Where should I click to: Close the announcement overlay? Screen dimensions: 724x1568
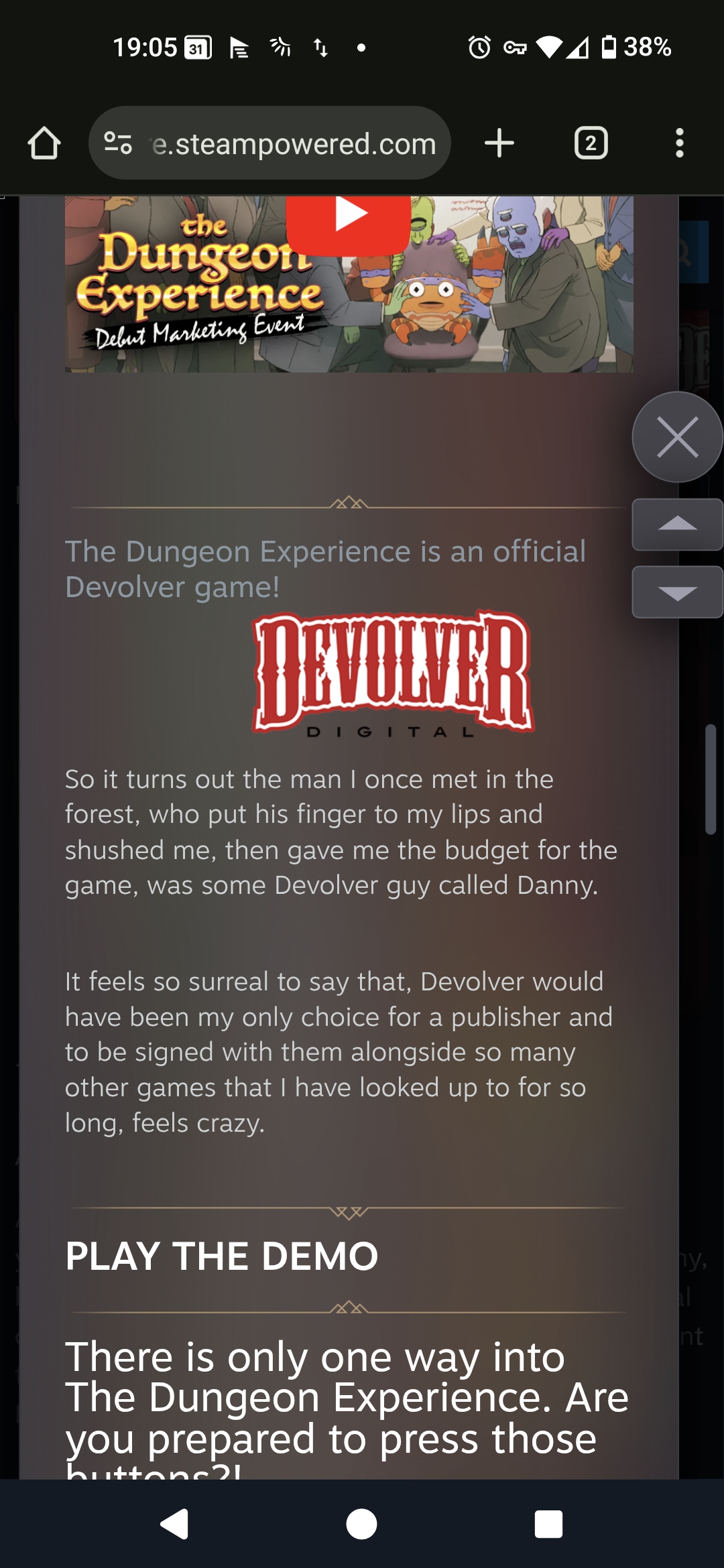point(677,437)
